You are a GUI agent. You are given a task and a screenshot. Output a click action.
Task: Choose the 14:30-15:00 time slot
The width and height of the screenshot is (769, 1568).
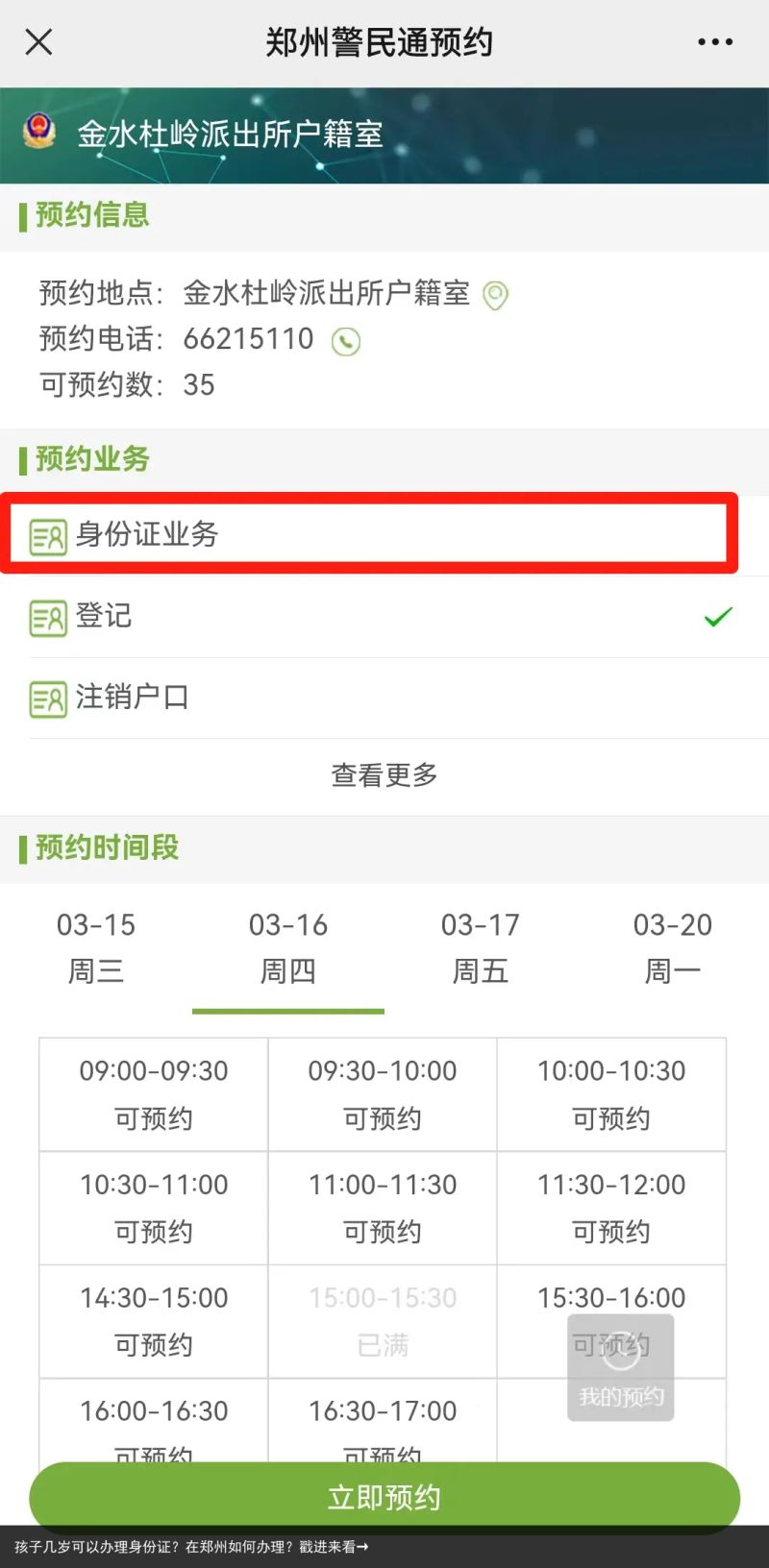tap(154, 1321)
